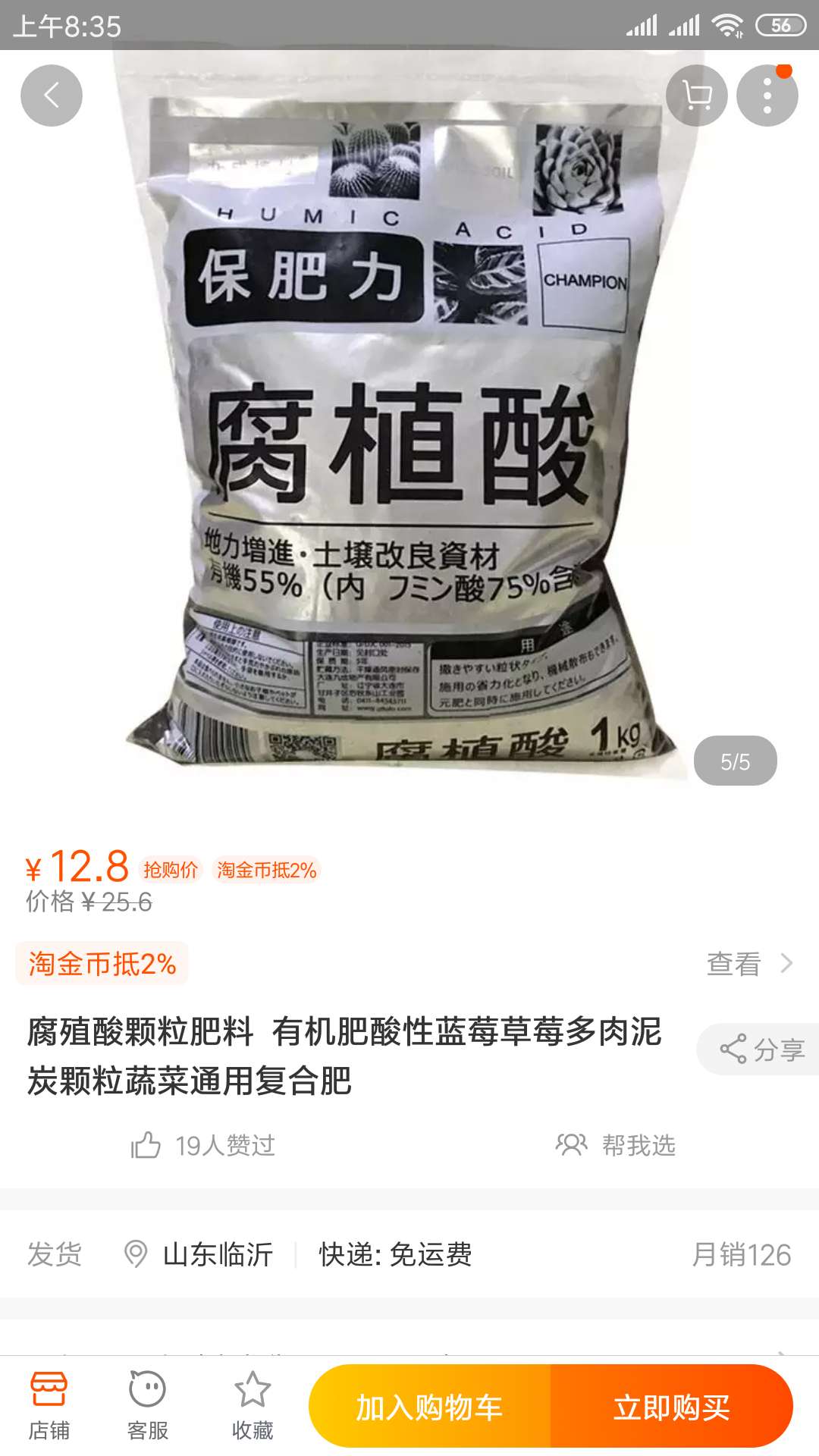Contact 客服 customer service
The width and height of the screenshot is (819, 1456).
(148, 1407)
